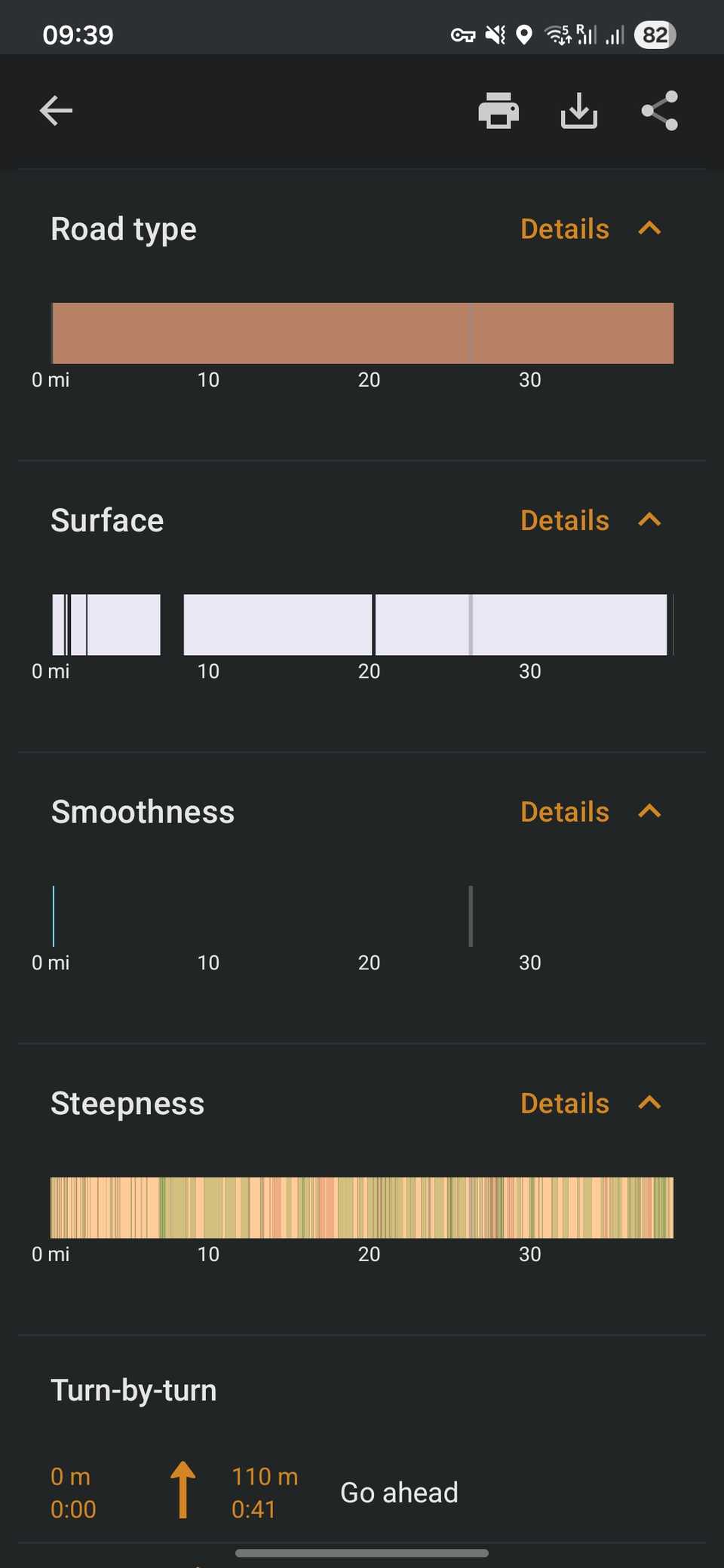This screenshot has height=1568, width=724.
Task: Open Steepness Details
Action: tap(564, 1102)
